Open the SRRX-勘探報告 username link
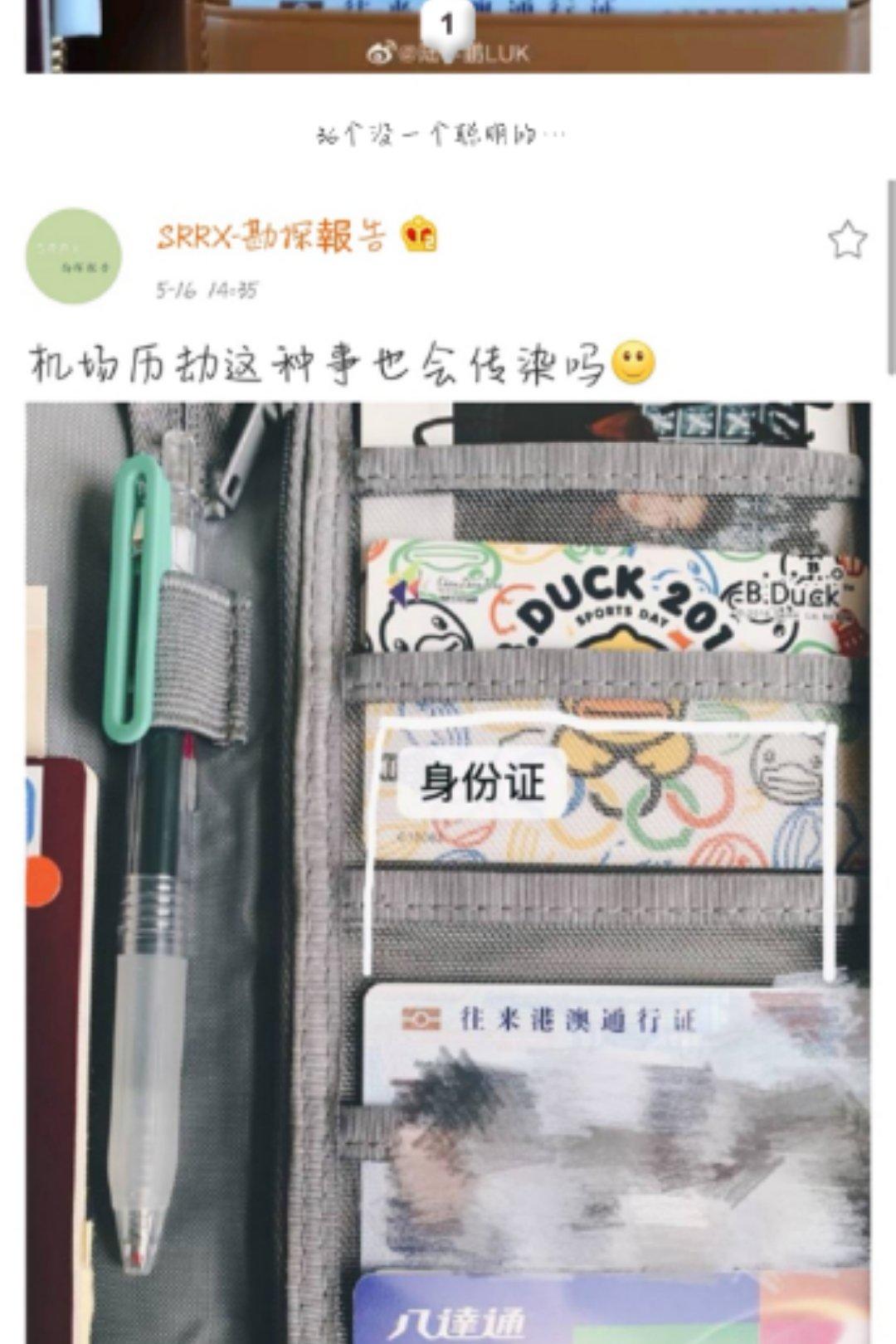The image size is (896, 1344). click(x=271, y=237)
